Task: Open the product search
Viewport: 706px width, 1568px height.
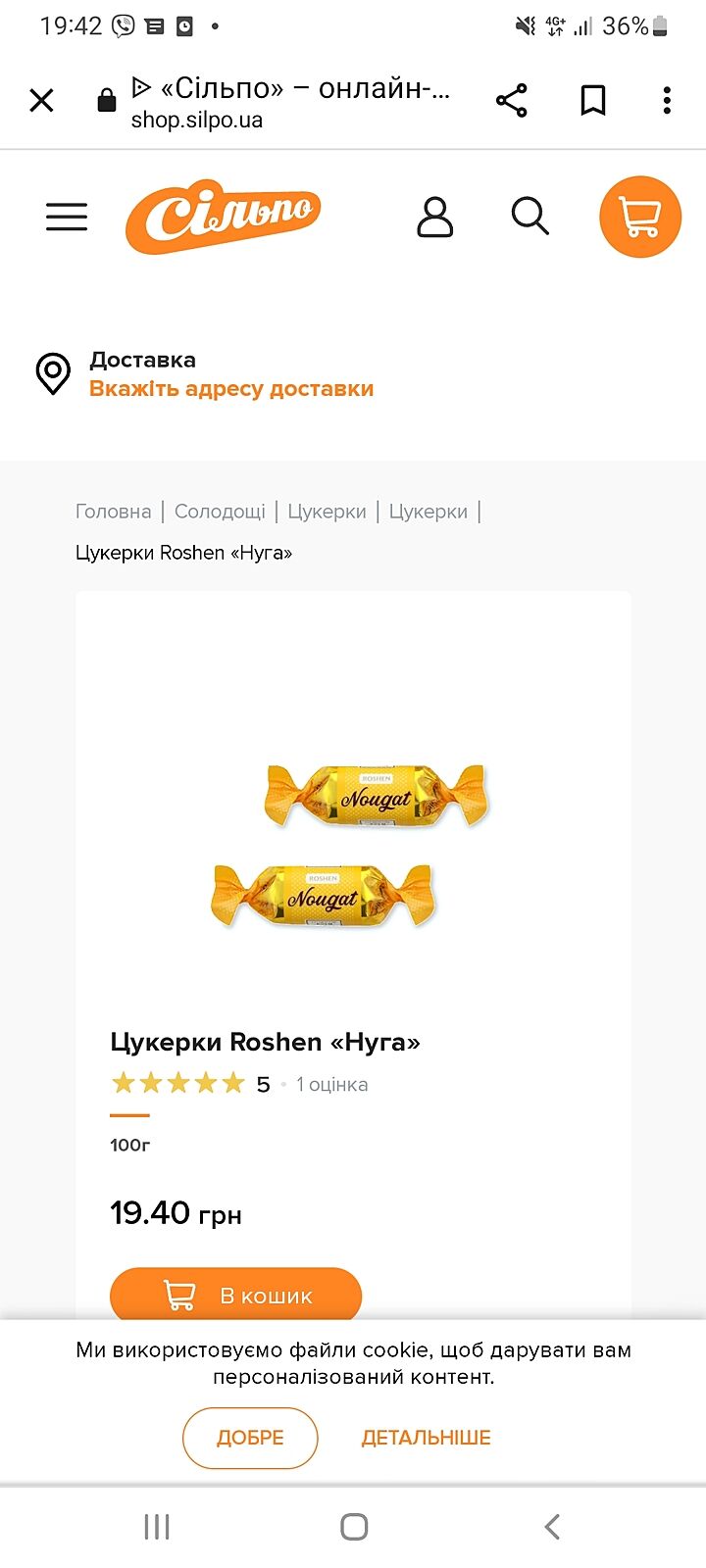Action: tap(529, 217)
